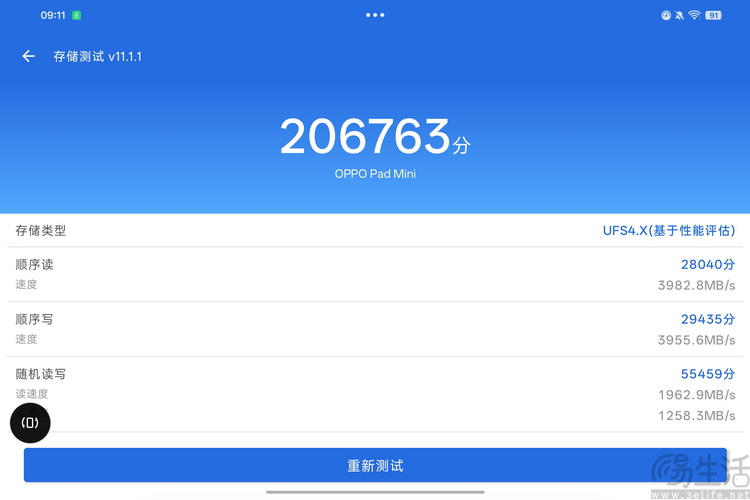Tap the 重新测试 button to retest
This screenshot has width=750, height=500.
click(x=375, y=465)
